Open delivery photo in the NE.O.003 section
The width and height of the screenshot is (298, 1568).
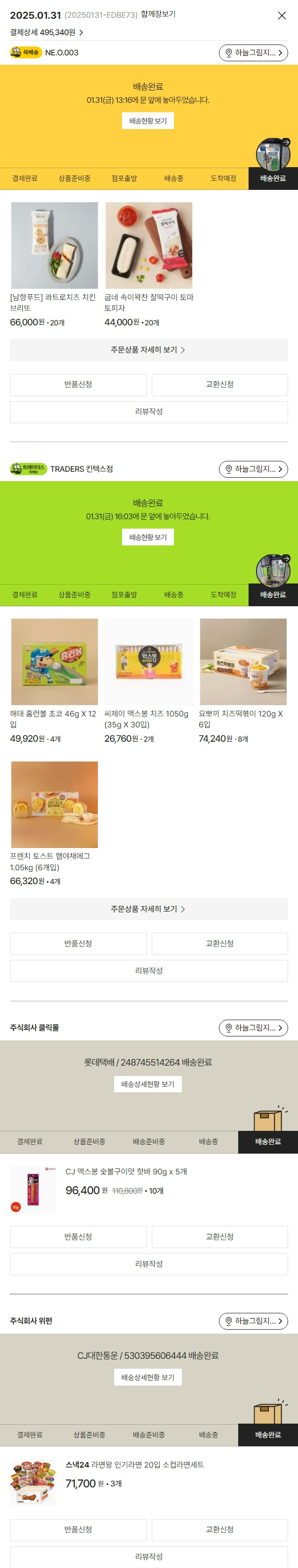[x=272, y=155]
